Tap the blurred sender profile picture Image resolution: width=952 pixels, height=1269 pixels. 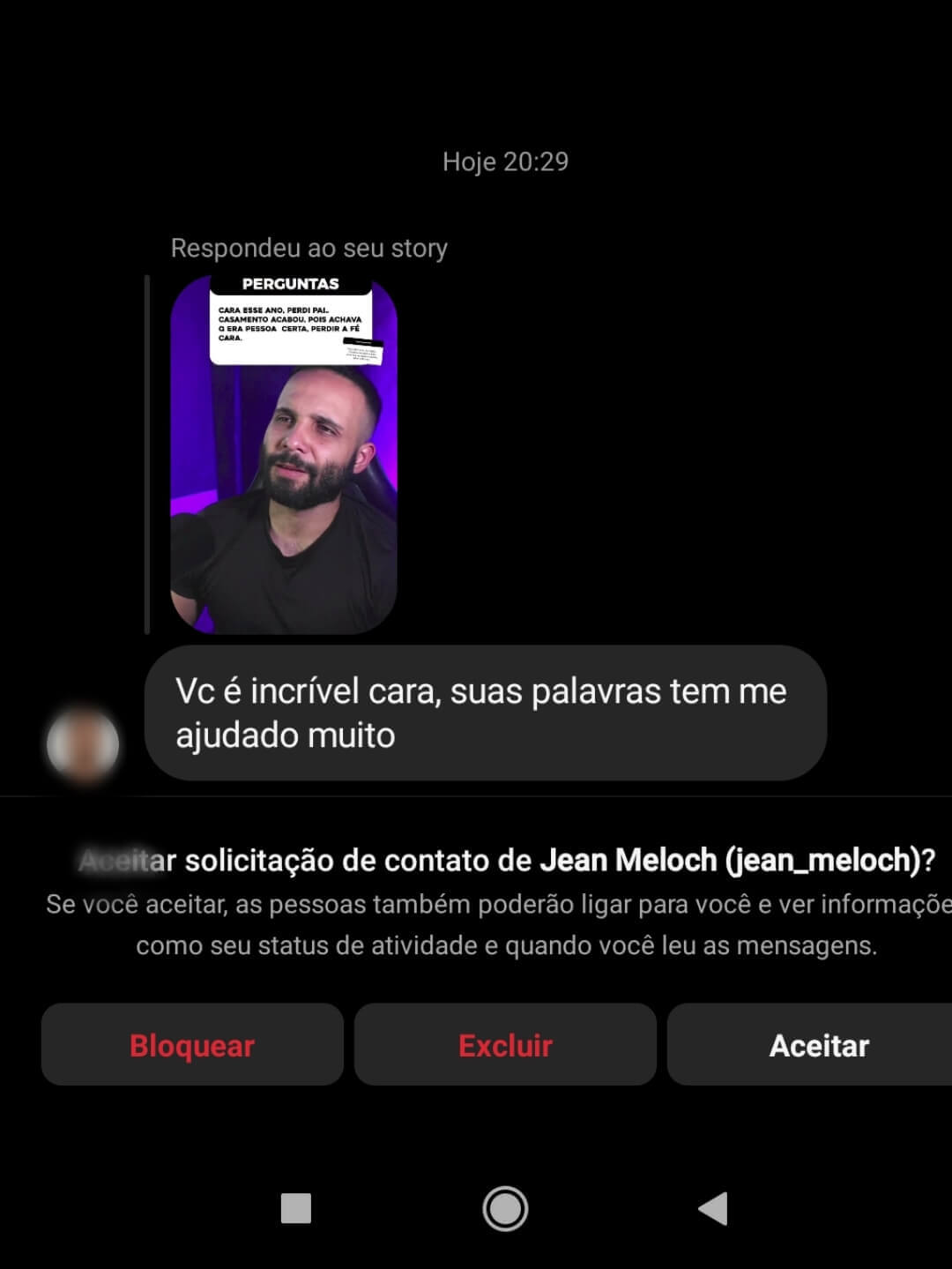click(84, 744)
